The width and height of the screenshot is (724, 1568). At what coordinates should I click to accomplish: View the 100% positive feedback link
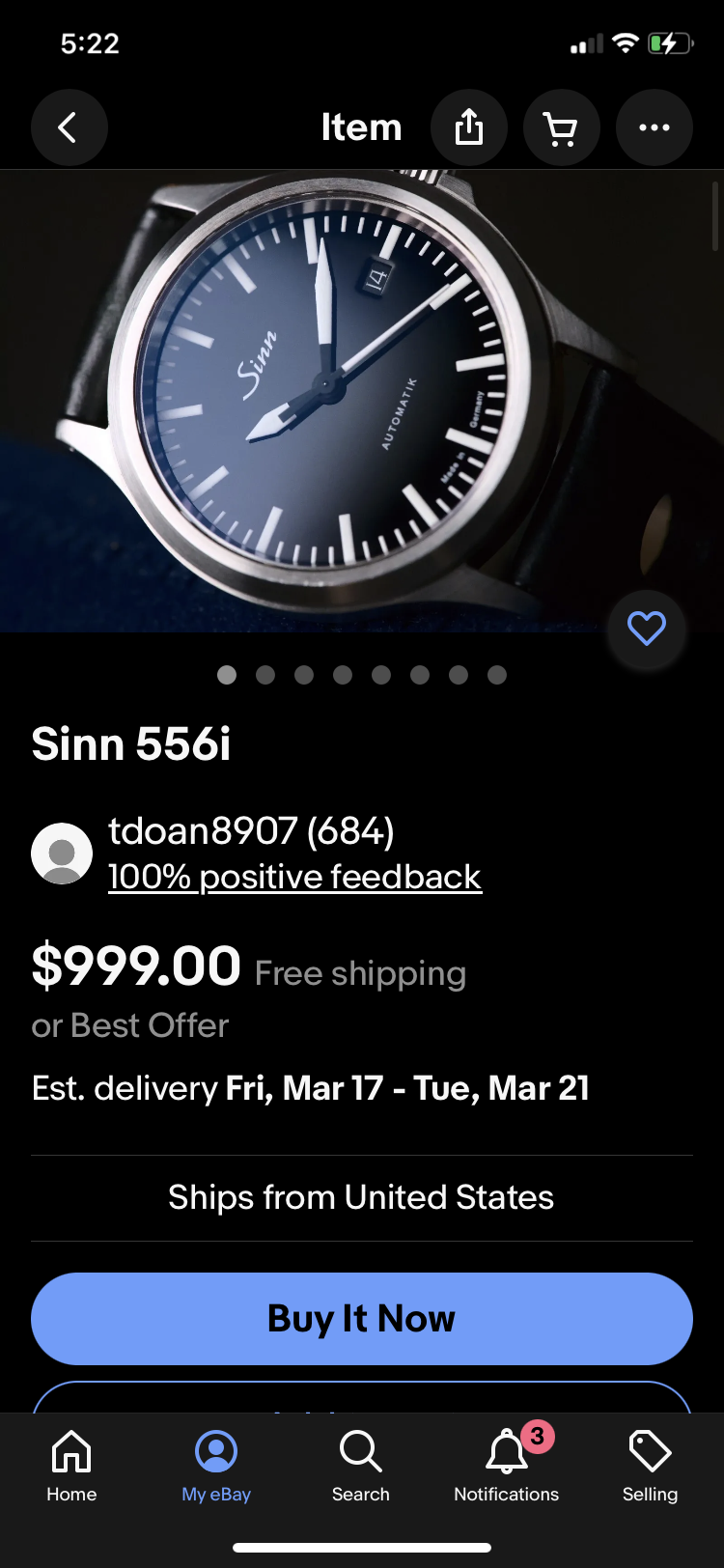coord(294,877)
